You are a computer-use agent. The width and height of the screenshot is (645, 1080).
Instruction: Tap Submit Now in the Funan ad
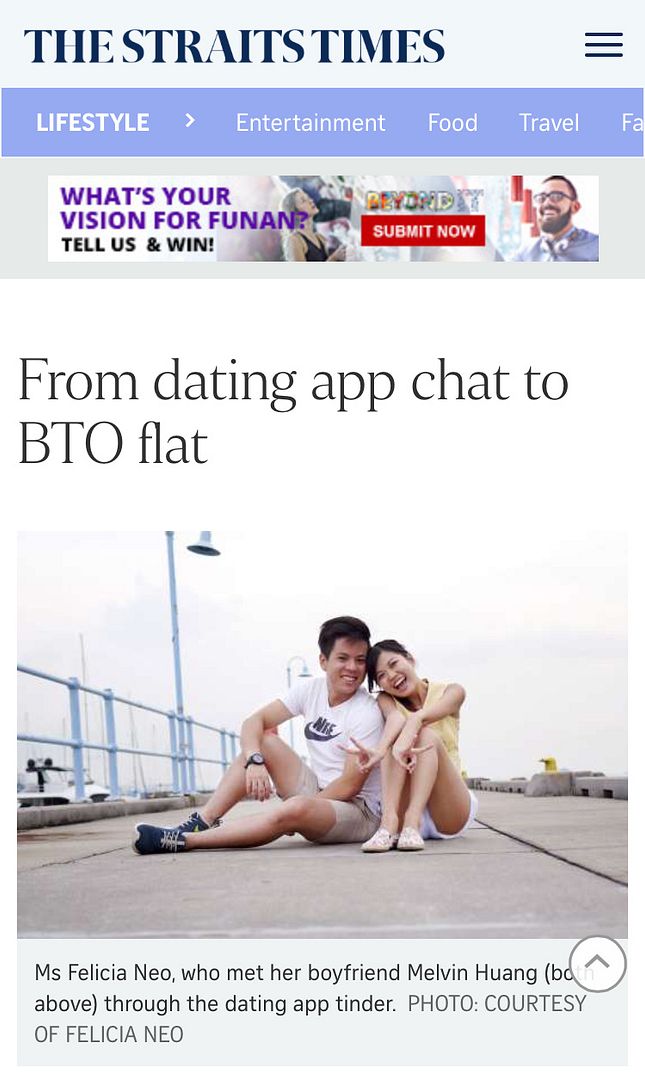423,231
